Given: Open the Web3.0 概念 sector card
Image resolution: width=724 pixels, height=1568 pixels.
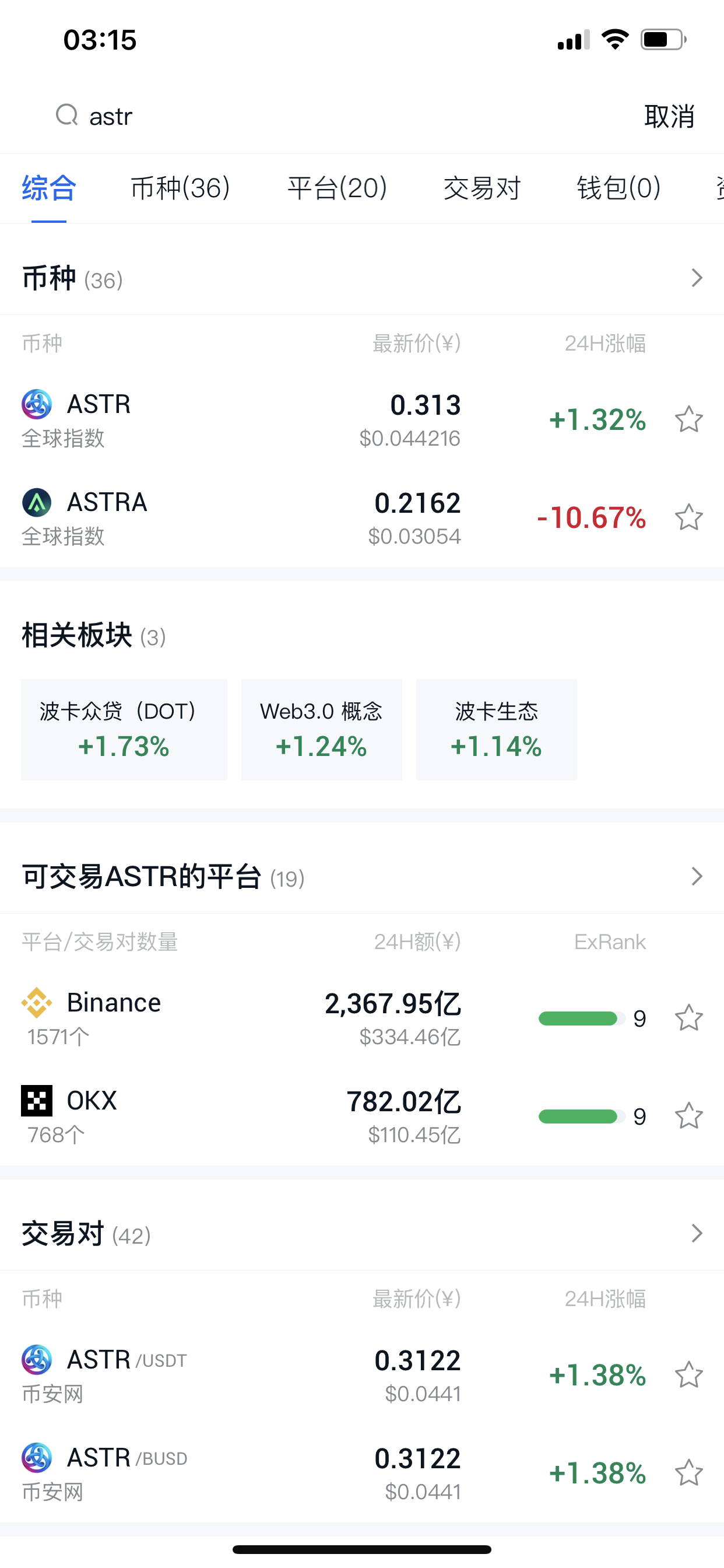Looking at the screenshot, I should [321, 729].
